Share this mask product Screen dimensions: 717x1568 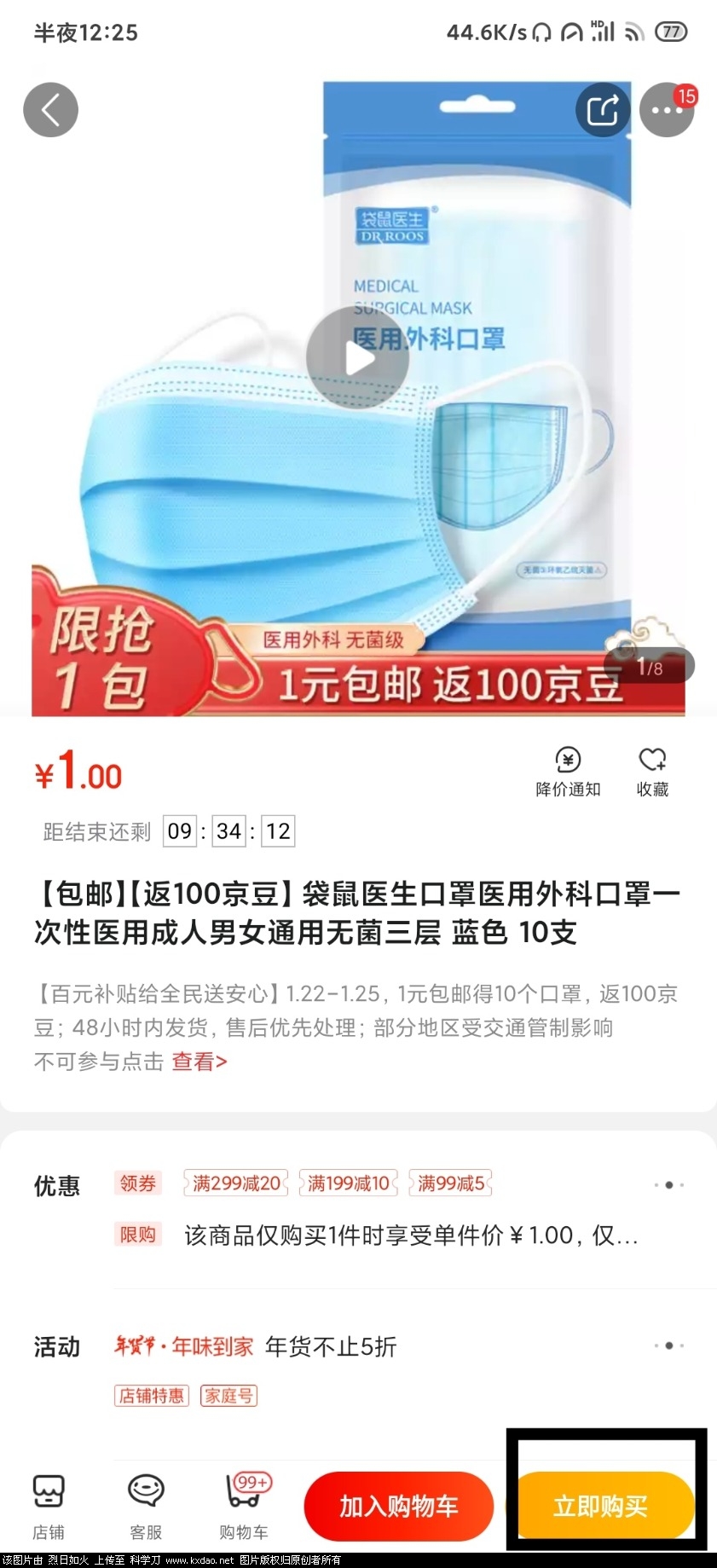(603, 110)
